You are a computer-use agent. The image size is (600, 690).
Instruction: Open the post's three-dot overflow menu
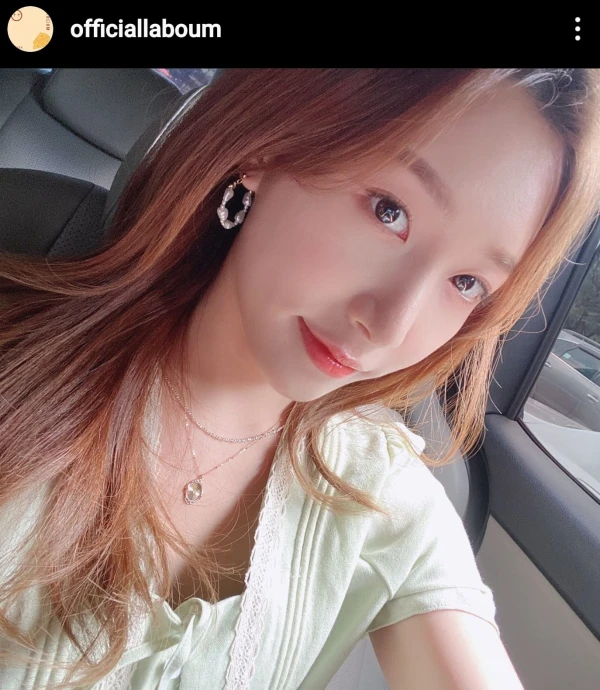pos(577,29)
